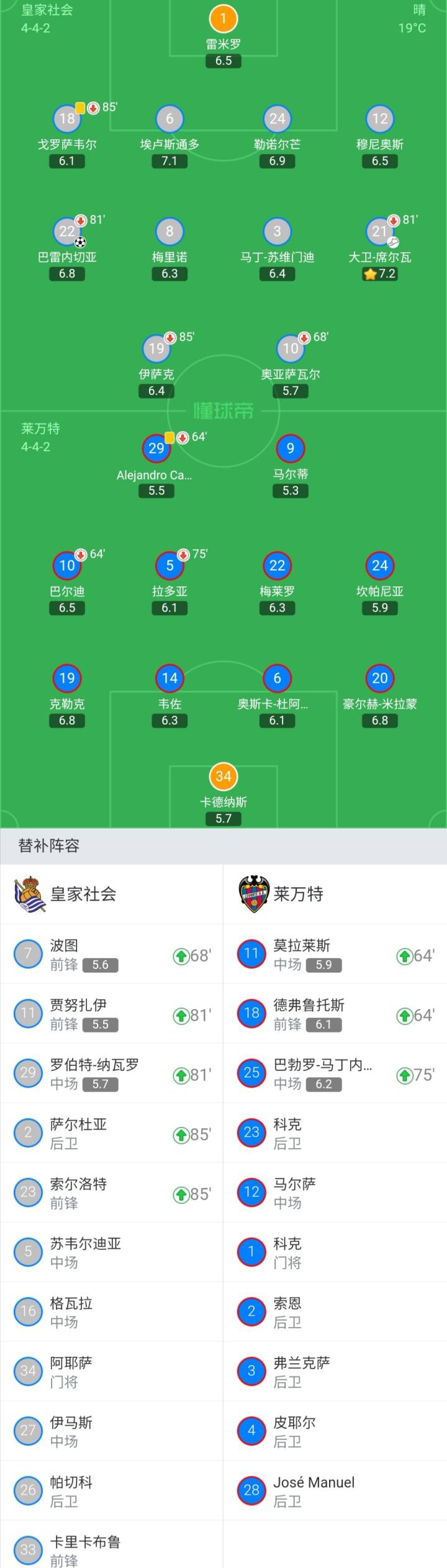Select striker 伊萨克 in the lineup
This screenshot has width=447, height=1568.
click(156, 366)
